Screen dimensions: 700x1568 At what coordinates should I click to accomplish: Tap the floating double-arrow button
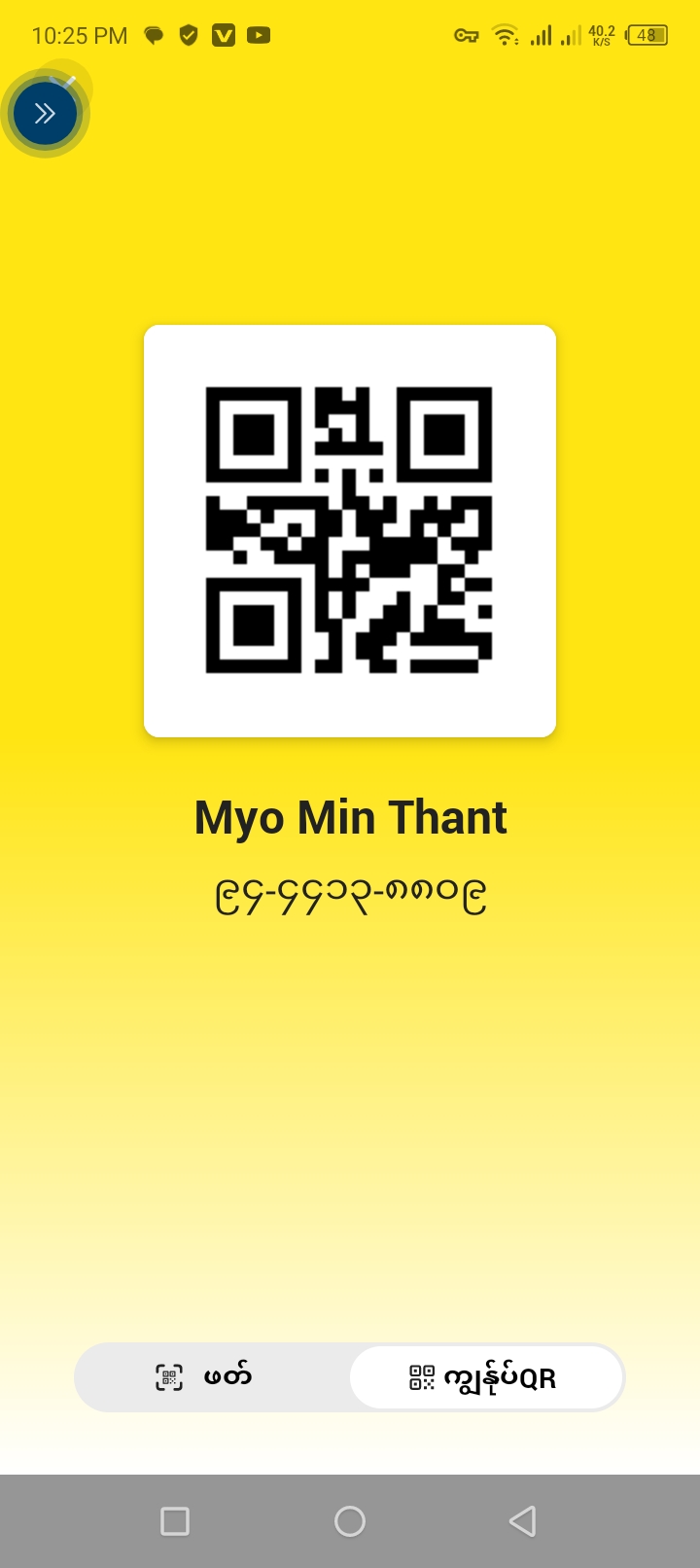tap(45, 114)
